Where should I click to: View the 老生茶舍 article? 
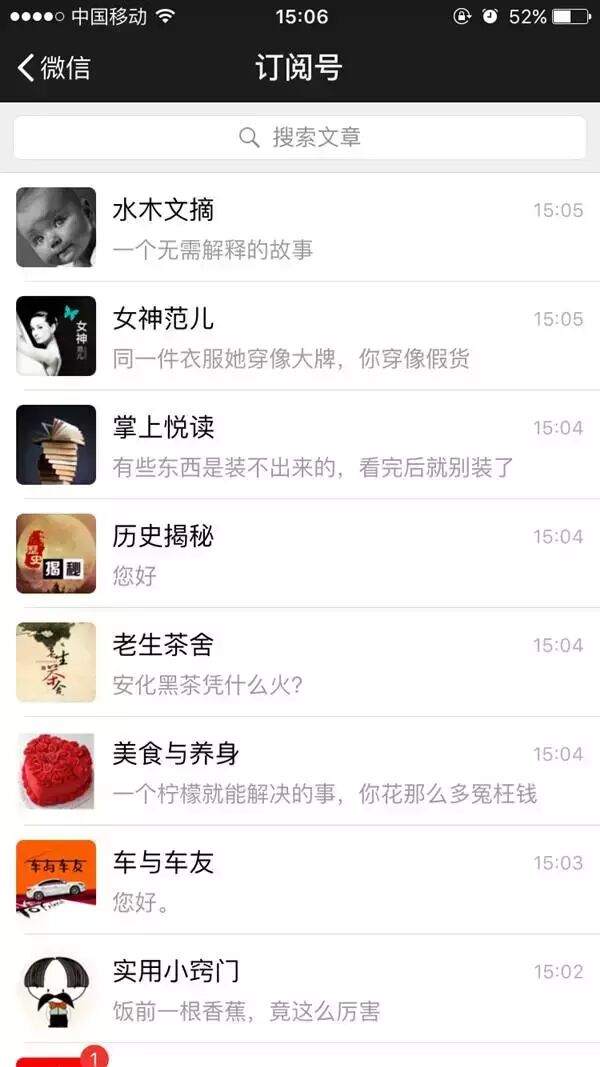[x=300, y=663]
